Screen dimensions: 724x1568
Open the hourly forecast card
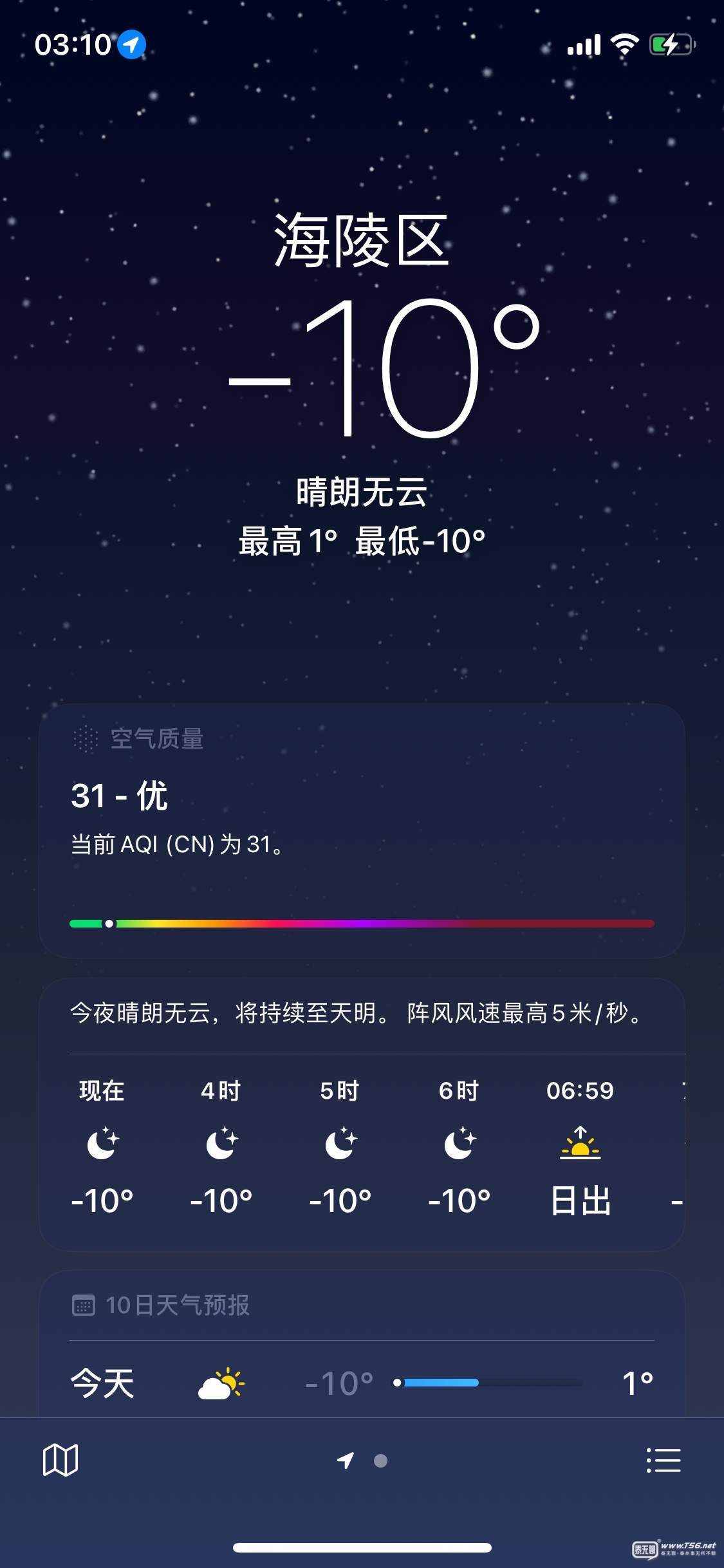(x=362, y=1115)
